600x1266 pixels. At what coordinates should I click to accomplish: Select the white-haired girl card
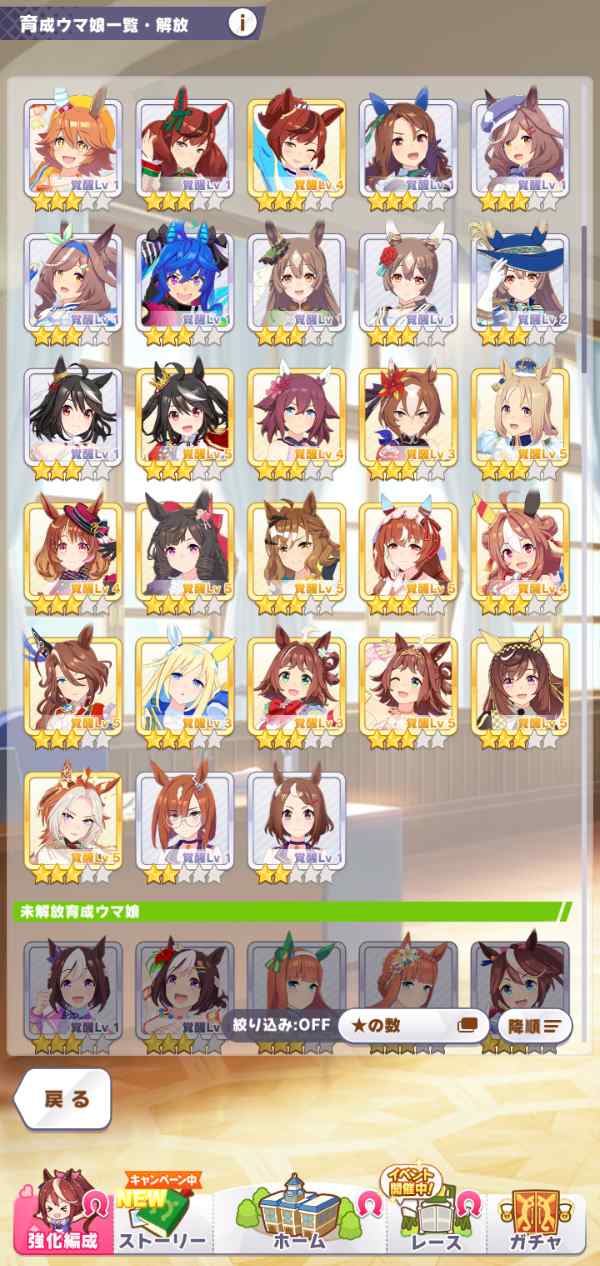(x=72, y=821)
